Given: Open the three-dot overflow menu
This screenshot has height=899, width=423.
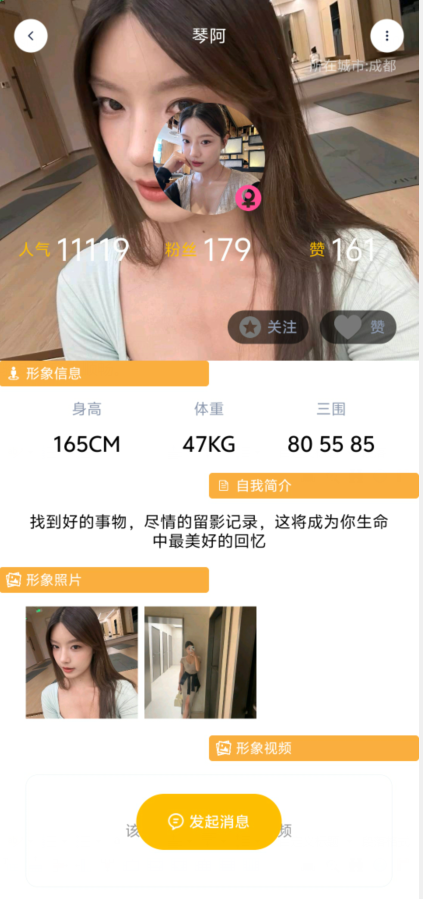Looking at the screenshot, I should pos(387,36).
